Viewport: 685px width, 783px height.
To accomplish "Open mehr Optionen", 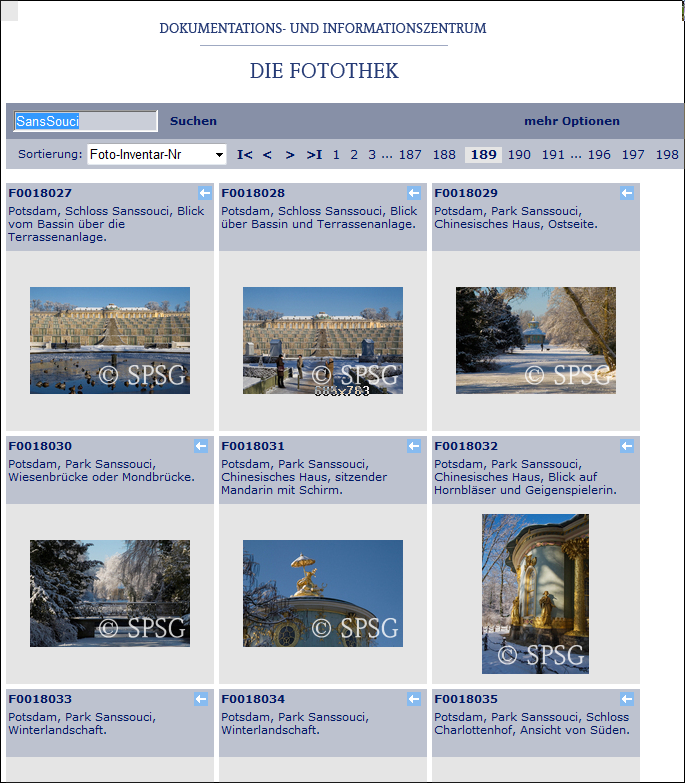I will (x=571, y=121).
